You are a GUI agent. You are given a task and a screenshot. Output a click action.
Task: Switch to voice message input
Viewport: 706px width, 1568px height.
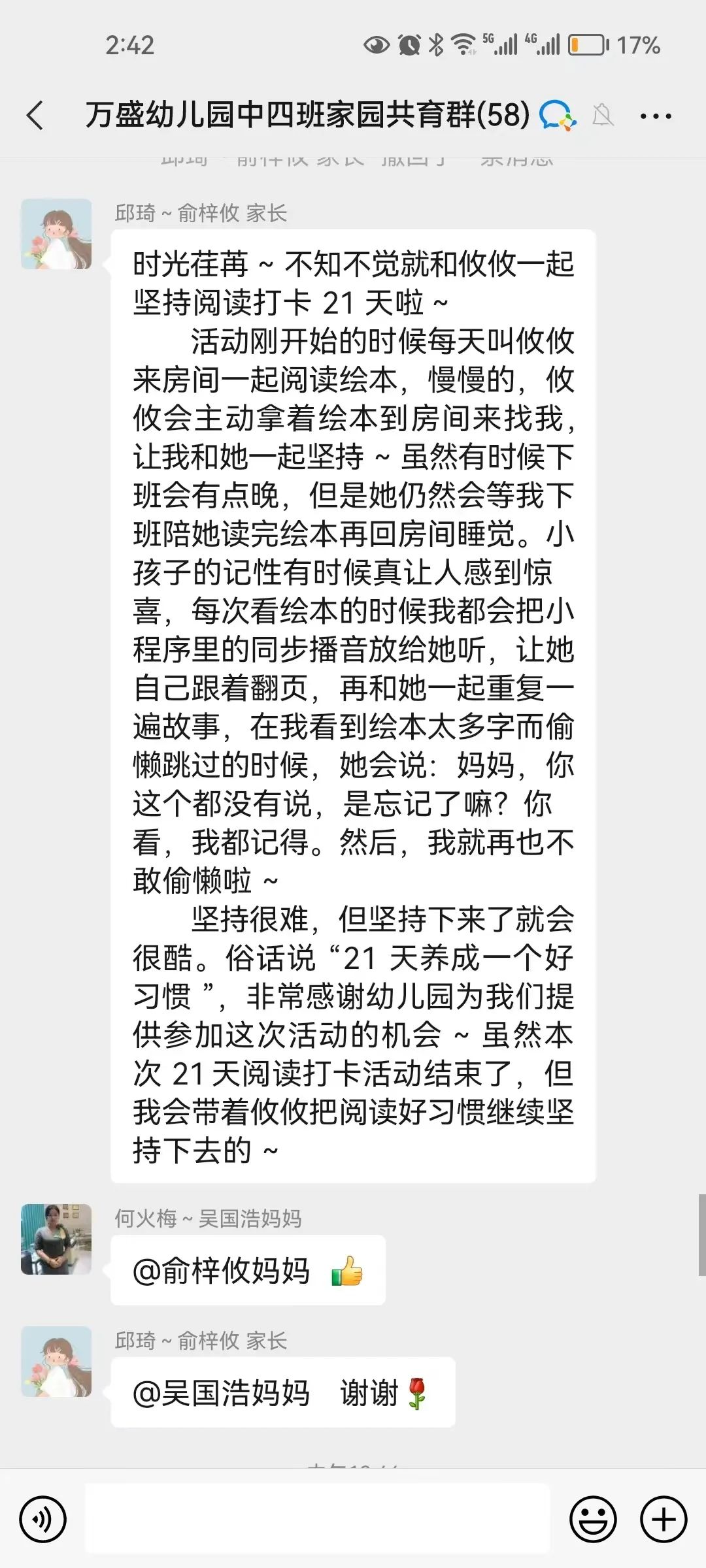click(43, 1520)
